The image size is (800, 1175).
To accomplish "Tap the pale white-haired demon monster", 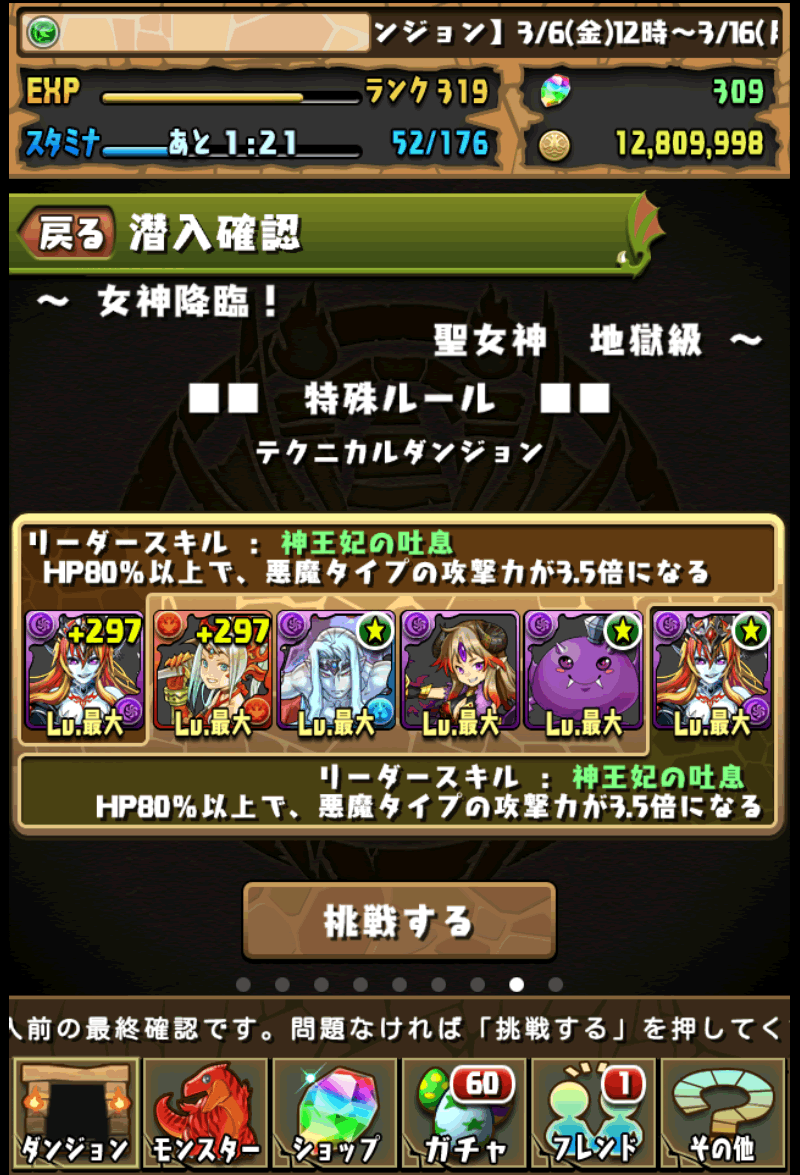I will [x=336, y=676].
